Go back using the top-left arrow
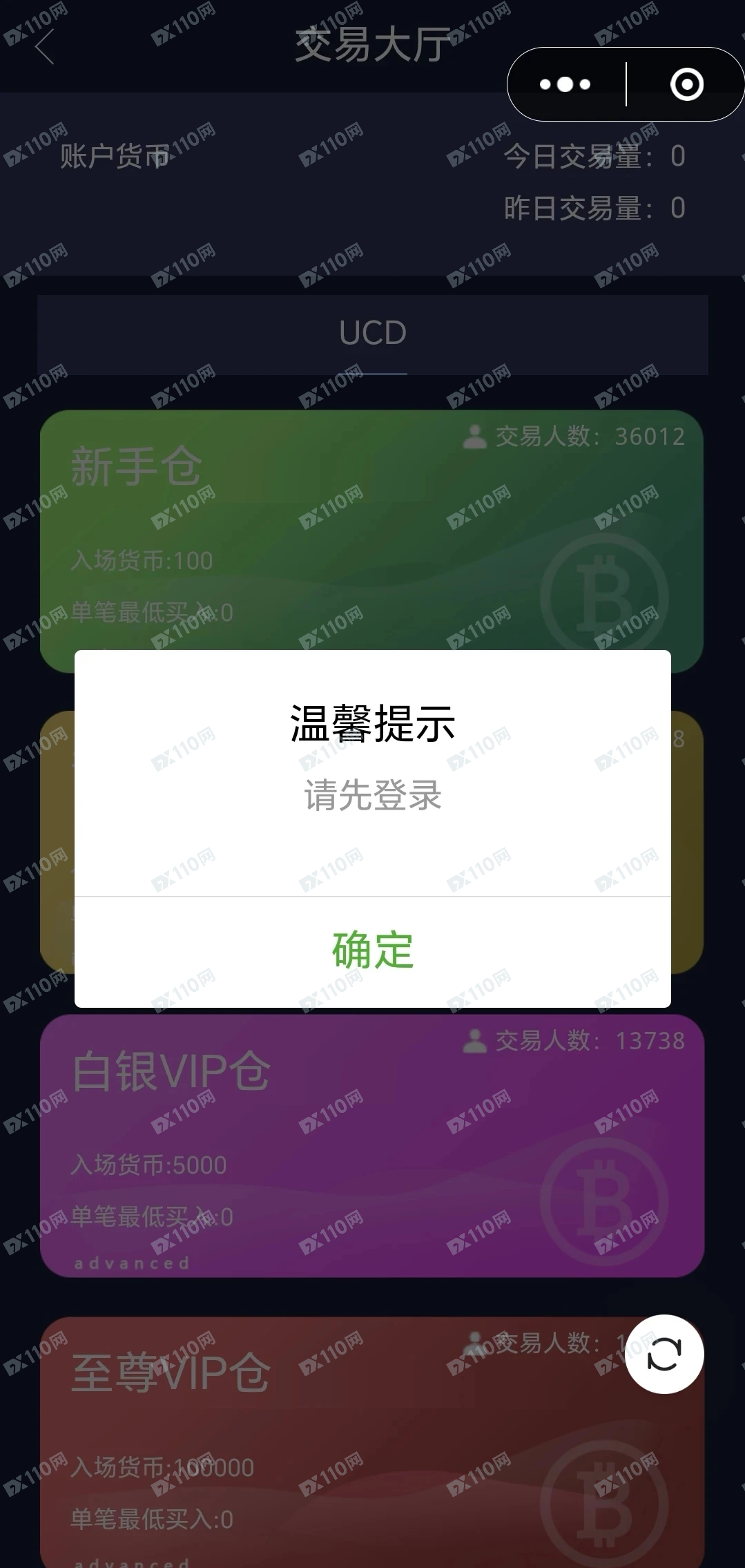The height and width of the screenshot is (1568, 745). tap(45, 48)
